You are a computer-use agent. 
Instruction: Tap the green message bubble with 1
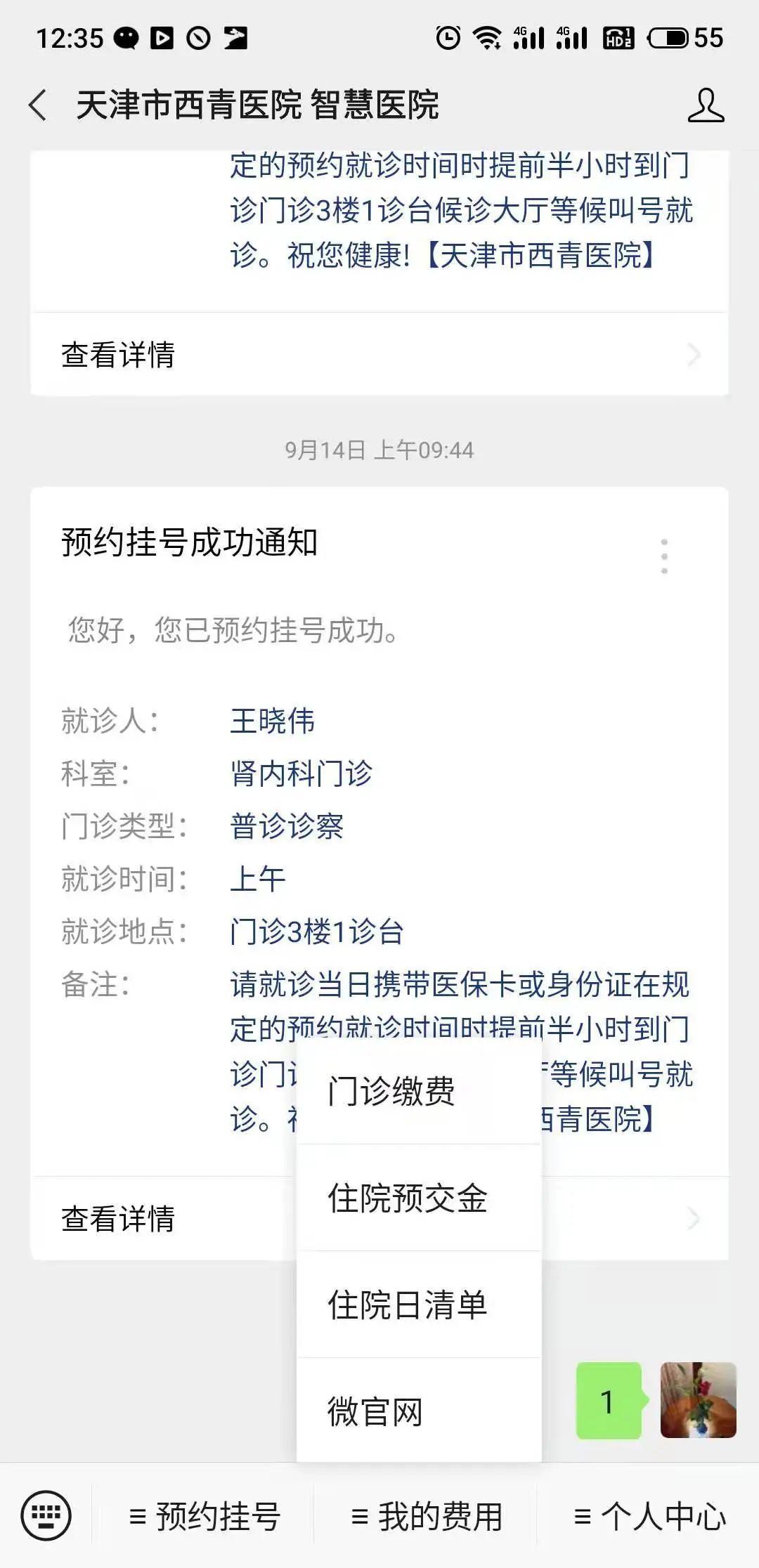610,1400
